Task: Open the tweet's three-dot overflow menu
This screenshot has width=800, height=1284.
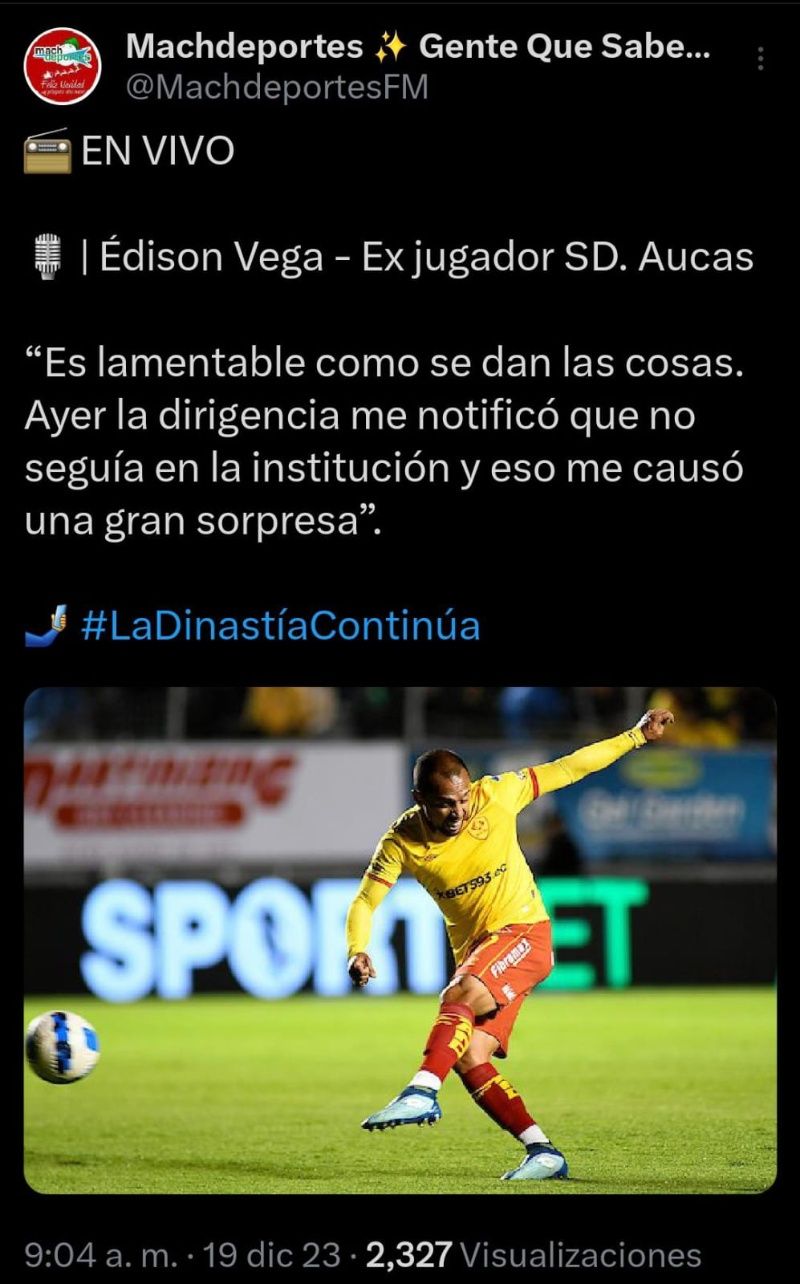Action: pos(761,59)
